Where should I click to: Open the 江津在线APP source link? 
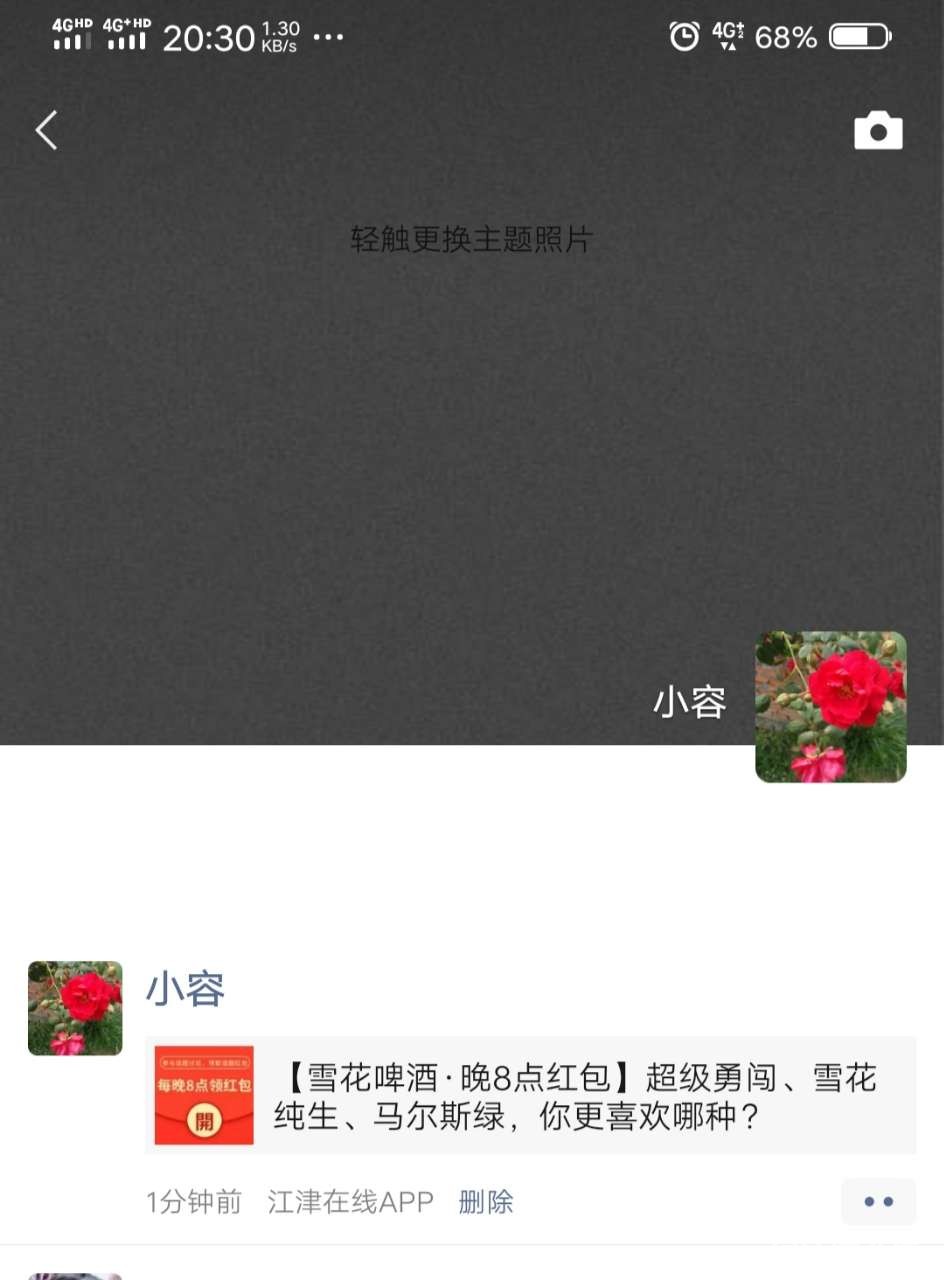350,1202
